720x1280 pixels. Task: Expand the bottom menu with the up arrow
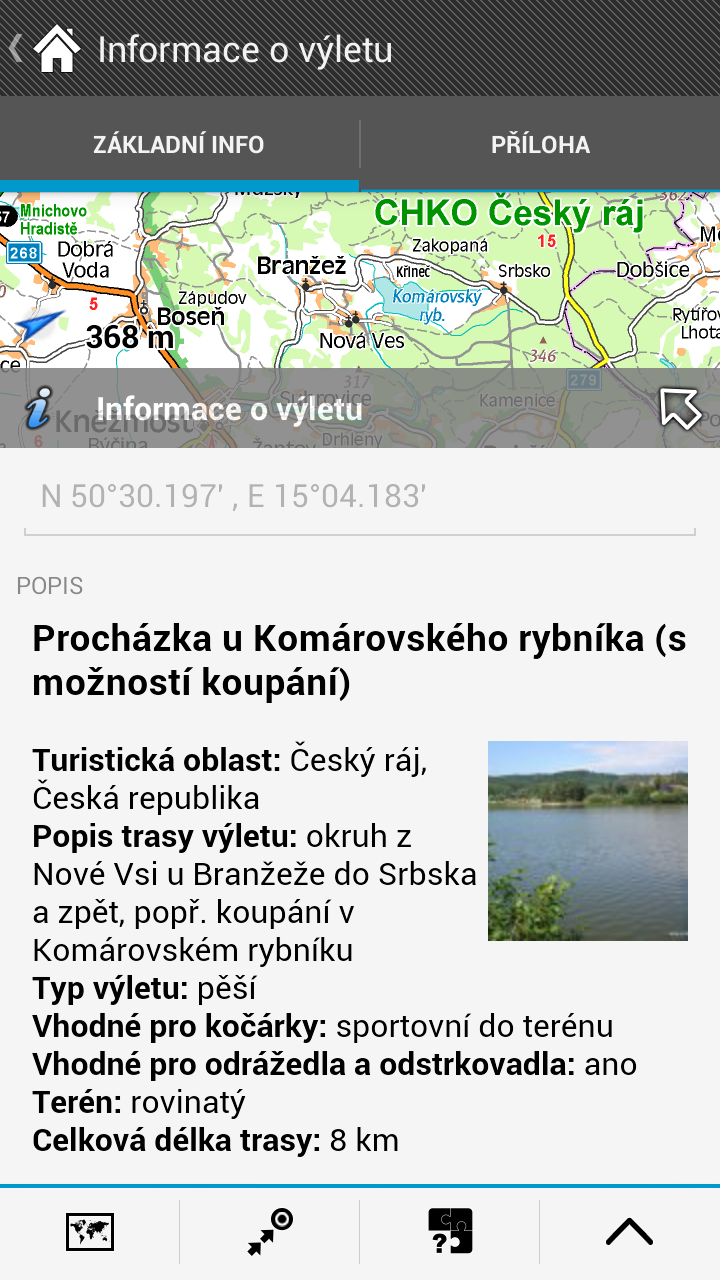[x=630, y=1232]
